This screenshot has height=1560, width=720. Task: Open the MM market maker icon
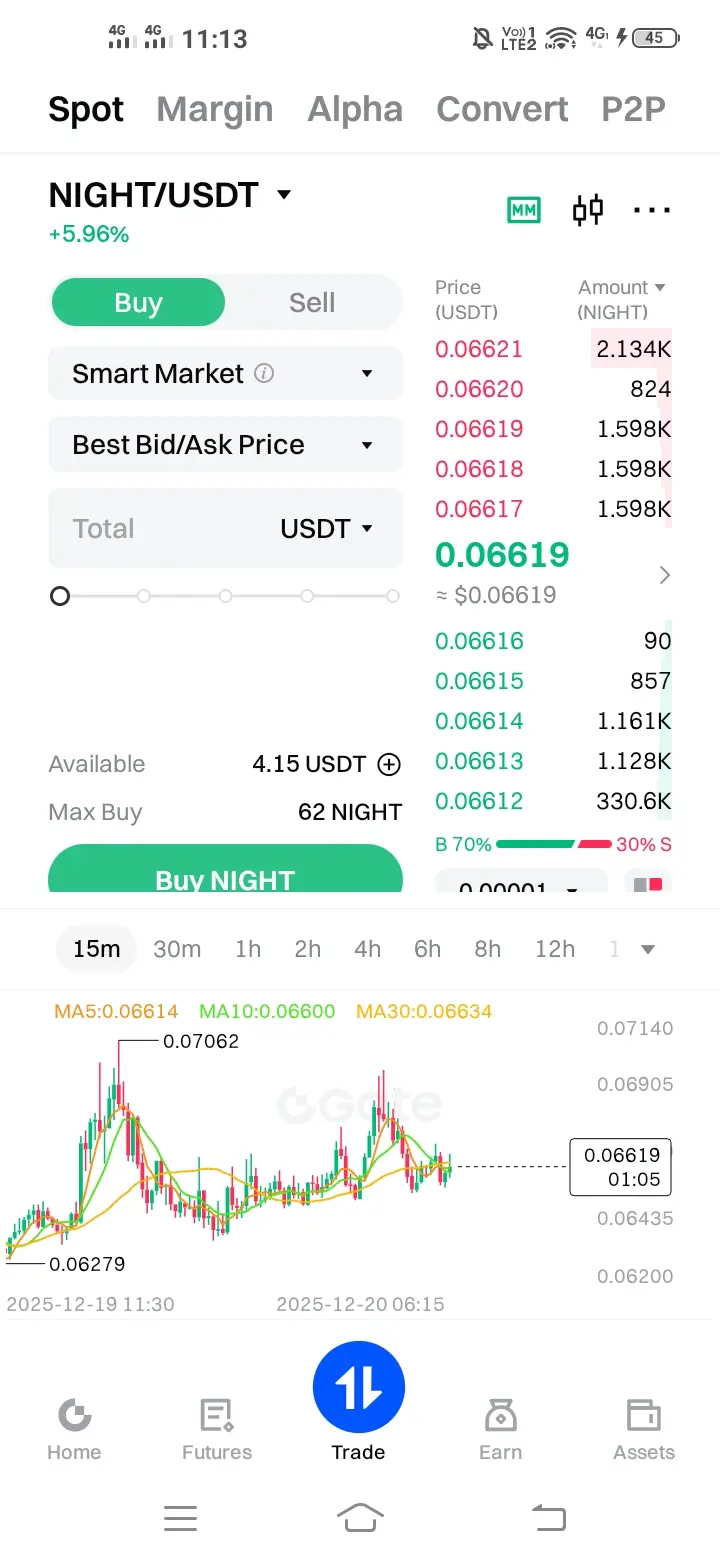524,210
